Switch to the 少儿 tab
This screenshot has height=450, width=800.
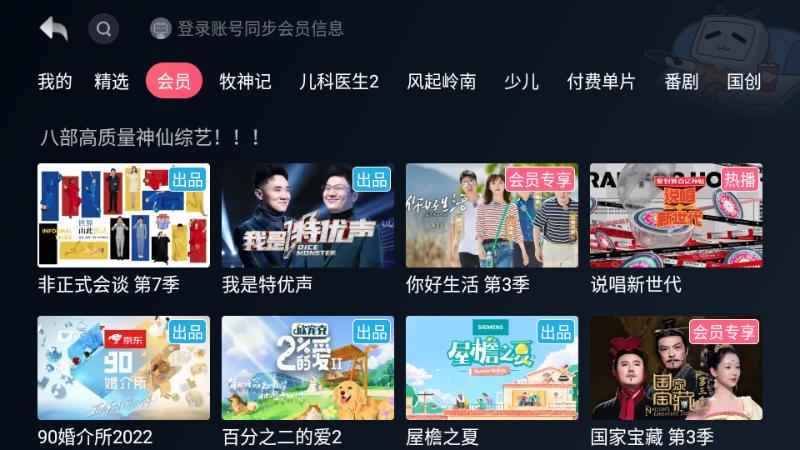coord(521,82)
